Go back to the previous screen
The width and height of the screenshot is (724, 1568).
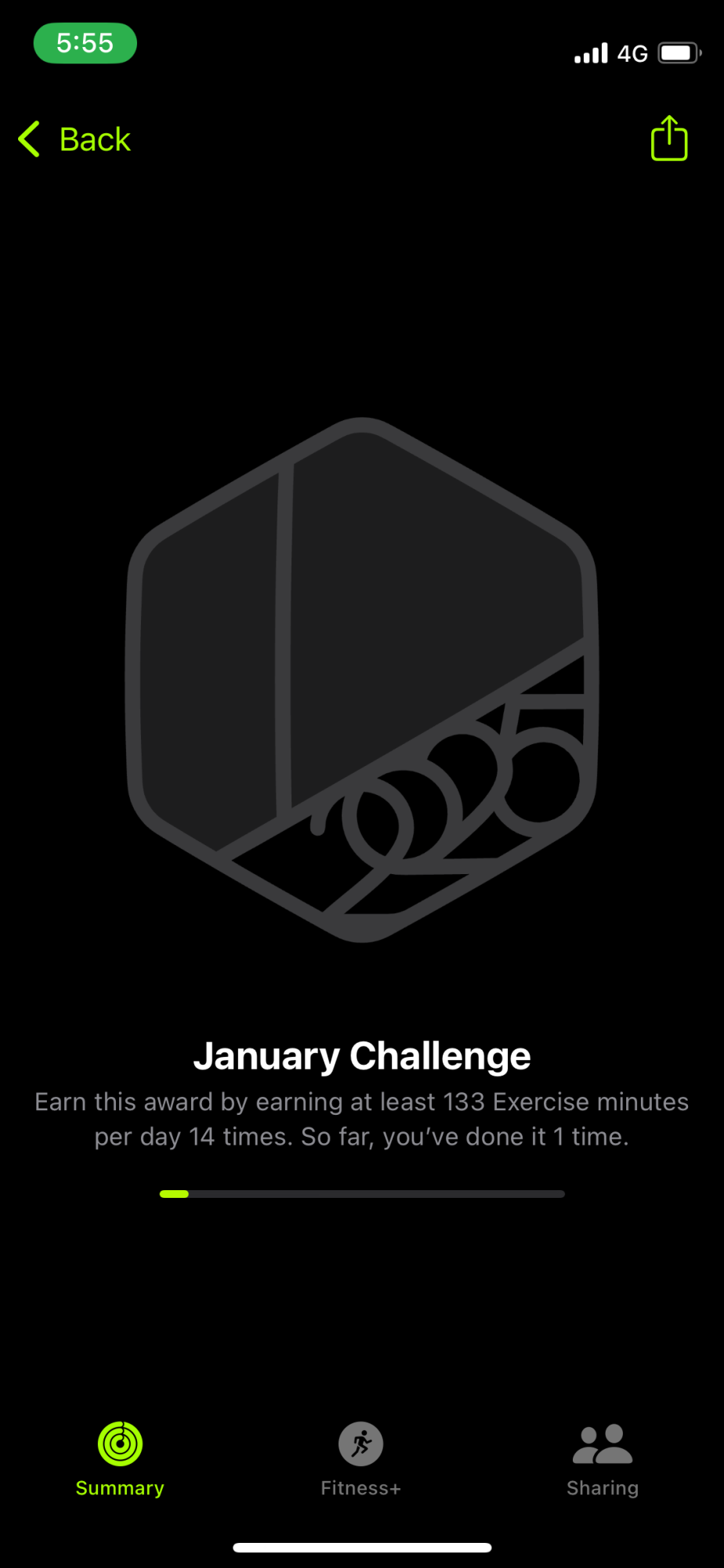coord(75,140)
